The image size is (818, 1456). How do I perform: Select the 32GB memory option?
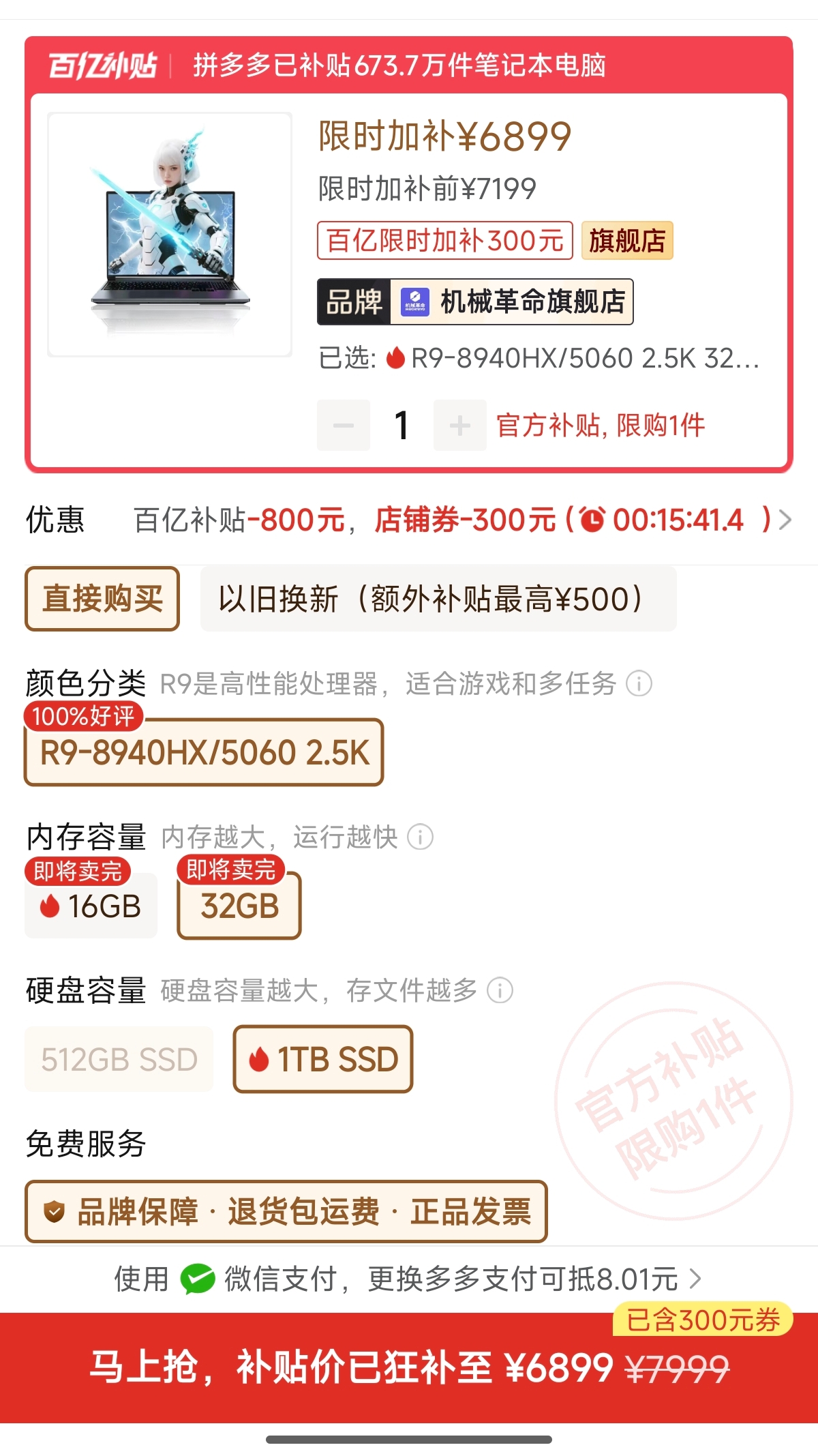coord(239,906)
